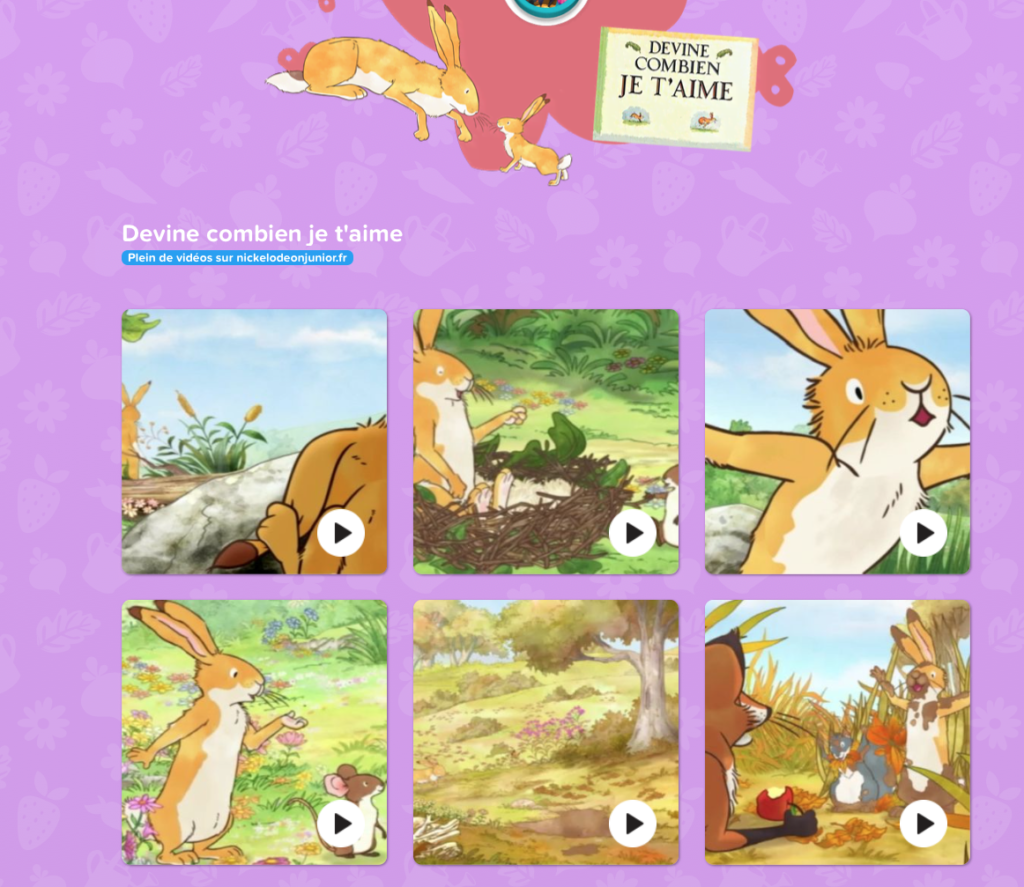Play the video with the fox and apple
Viewport: 1024px width, 887px height.
coord(923,824)
